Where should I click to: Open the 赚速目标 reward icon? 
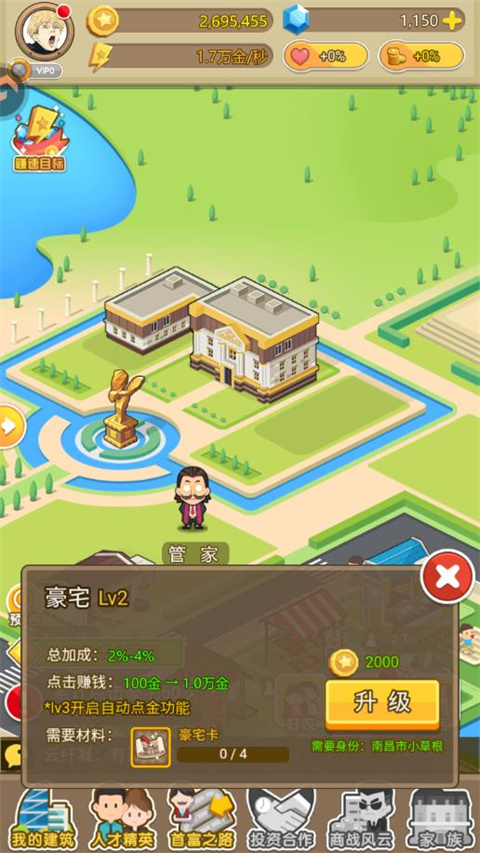coord(40,140)
